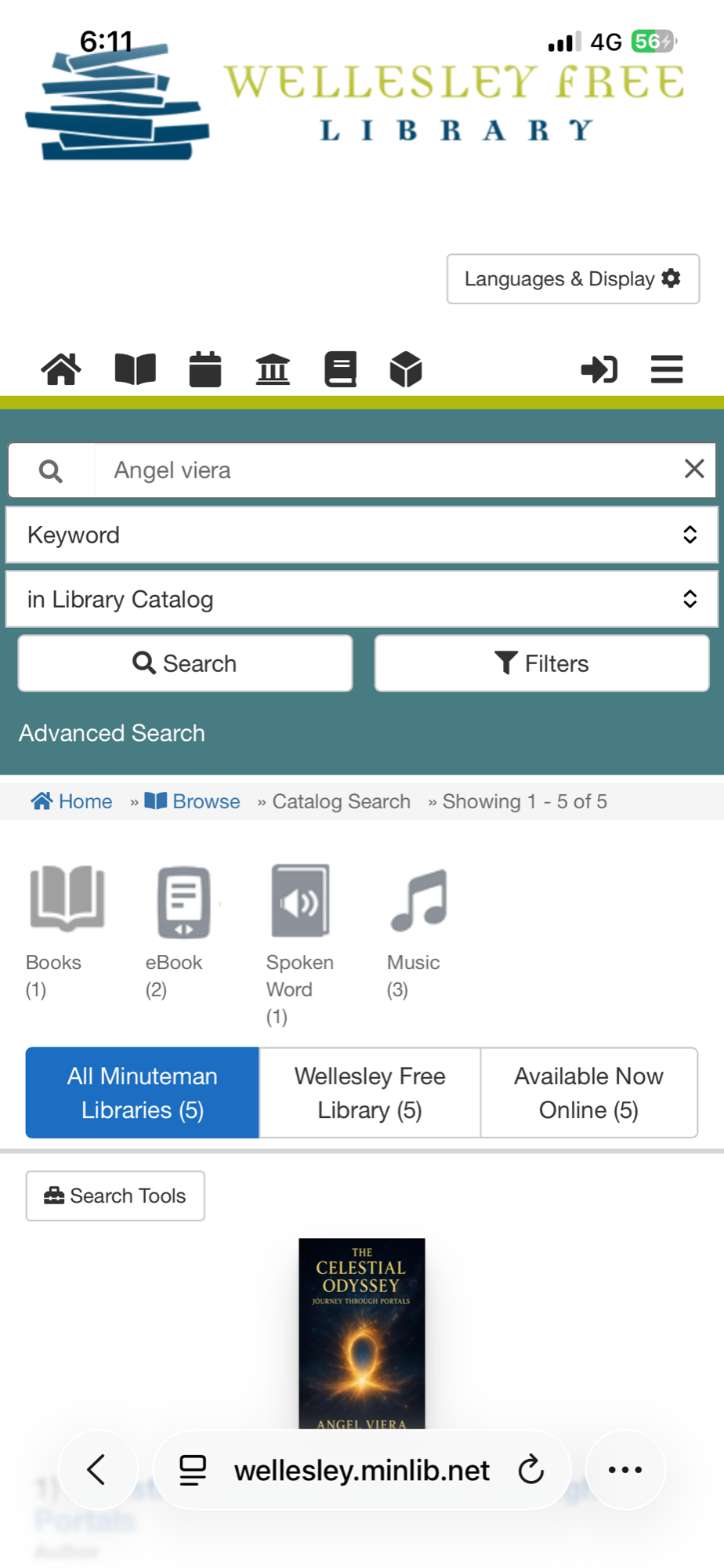
Task: Open the hamburger menu
Action: (667, 369)
